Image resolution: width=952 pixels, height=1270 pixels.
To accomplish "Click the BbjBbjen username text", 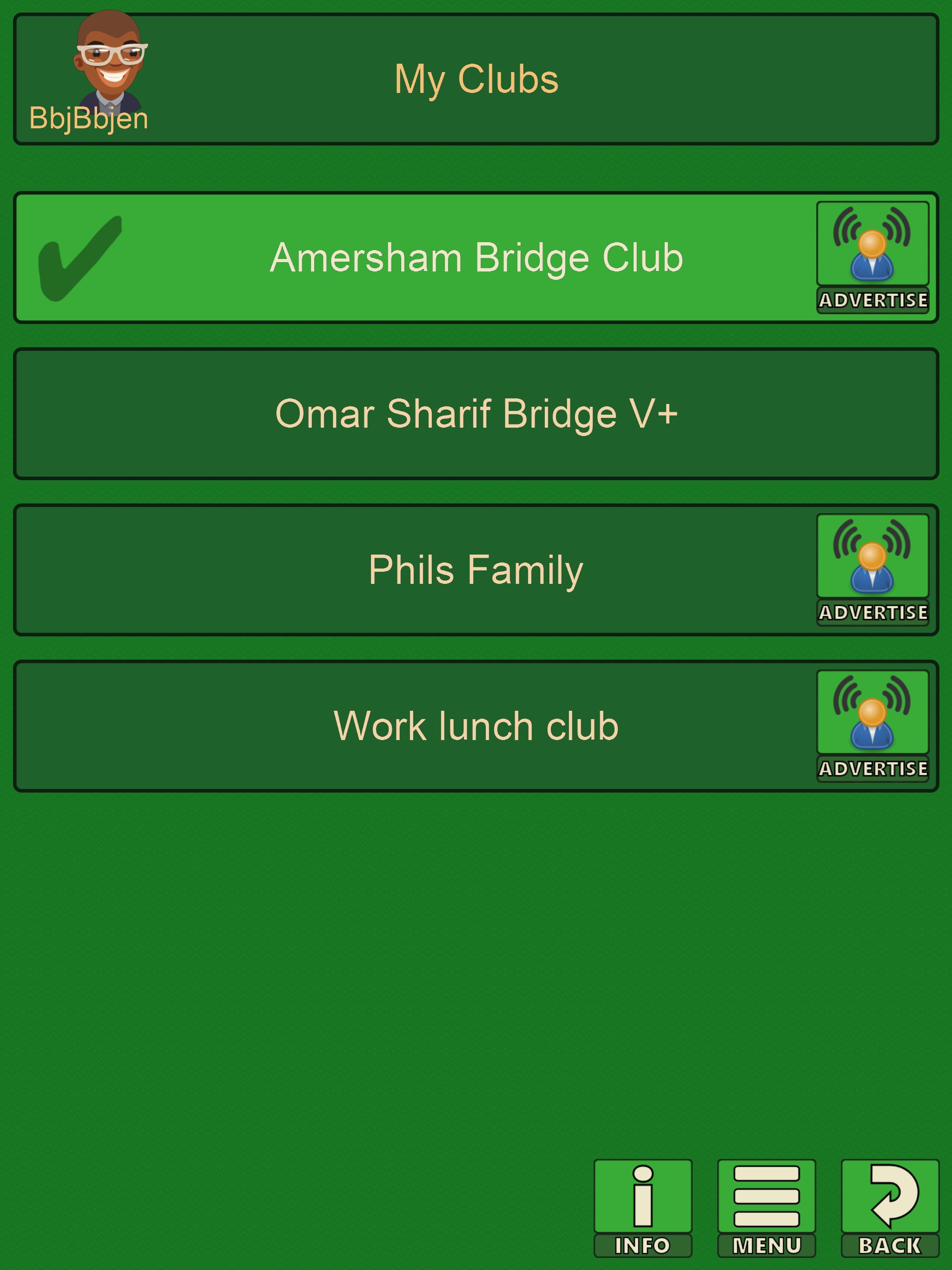I will (x=89, y=119).
